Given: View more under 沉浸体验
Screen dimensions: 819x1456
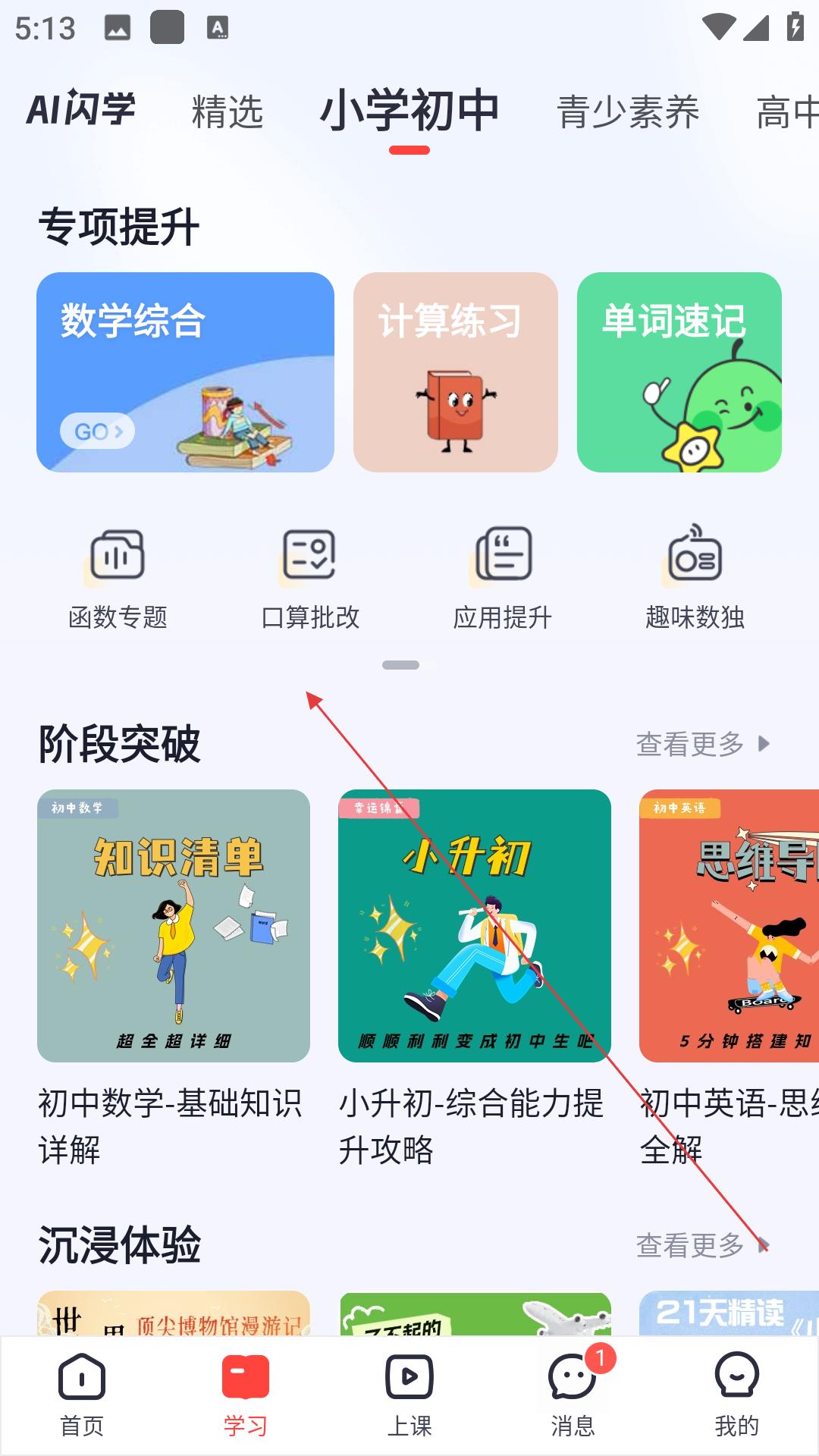Looking at the screenshot, I should pos(701,1245).
